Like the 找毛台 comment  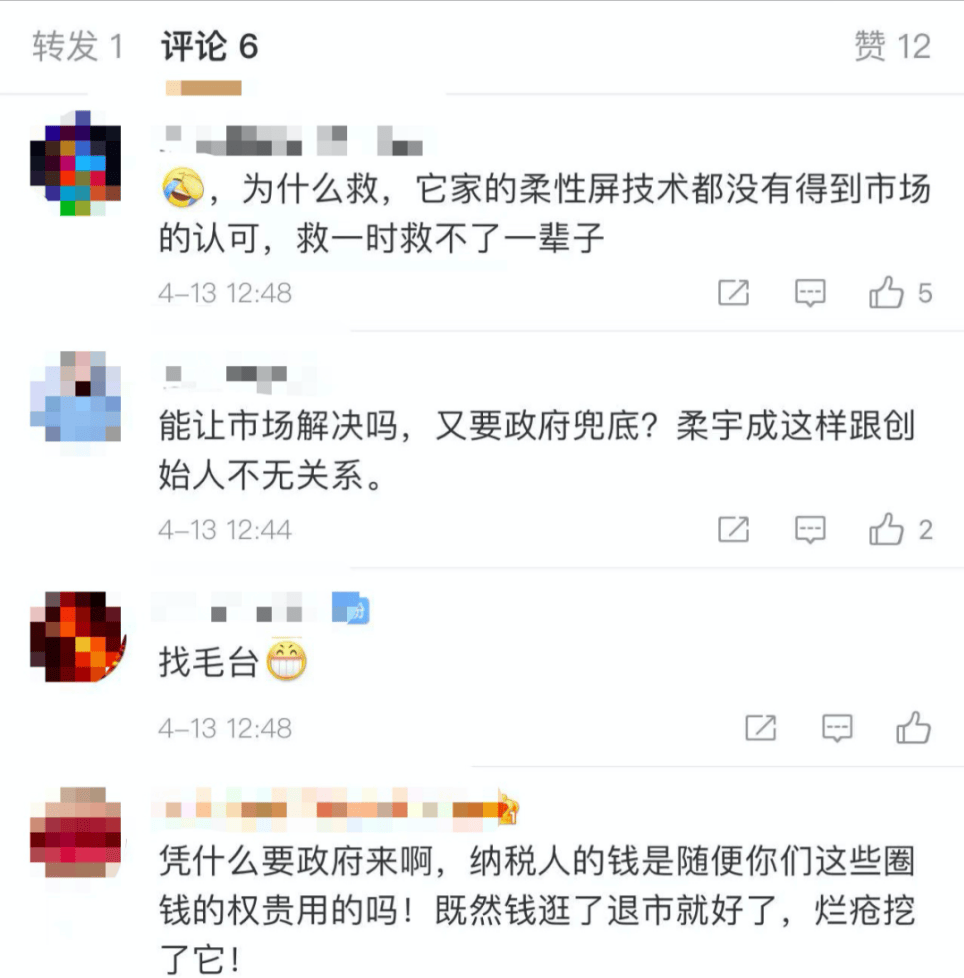click(913, 728)
